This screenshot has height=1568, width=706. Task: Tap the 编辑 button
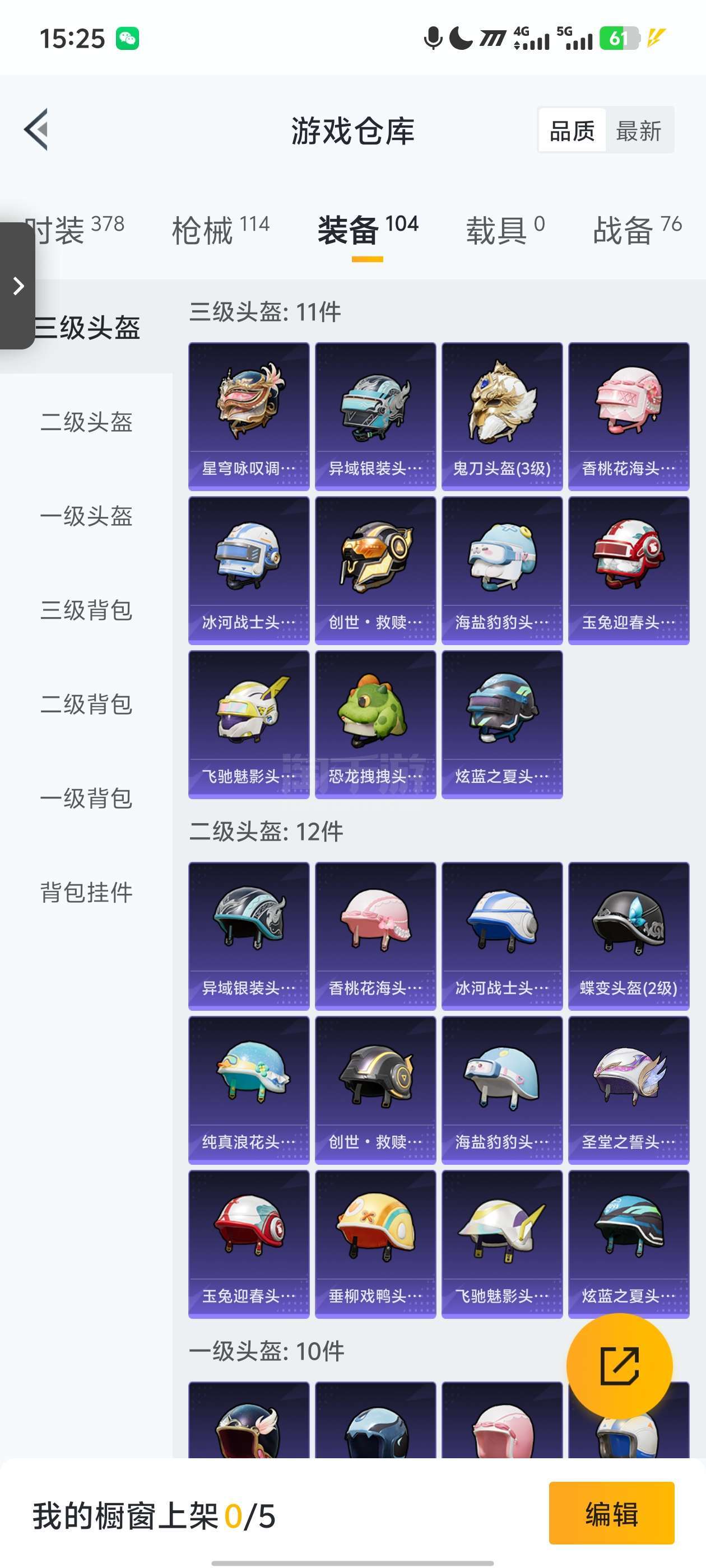[611, 1513]
